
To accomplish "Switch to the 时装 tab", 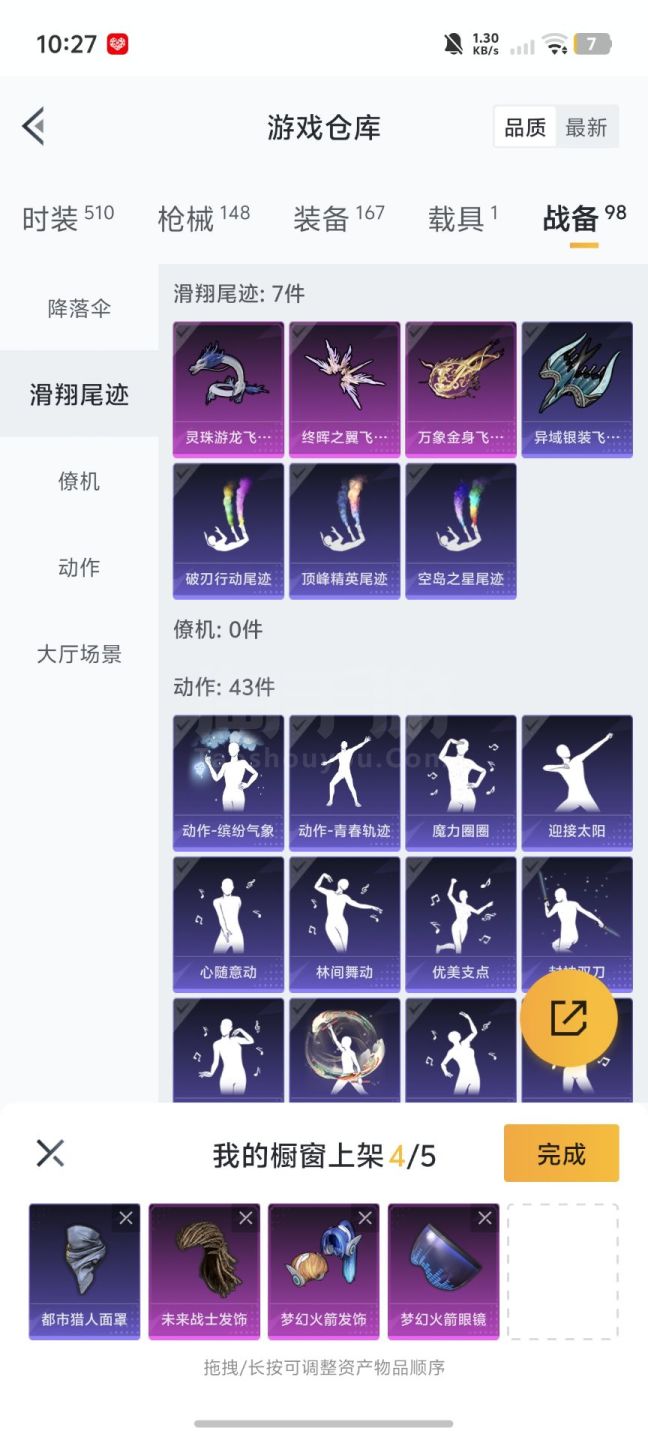I will [68, 218].
